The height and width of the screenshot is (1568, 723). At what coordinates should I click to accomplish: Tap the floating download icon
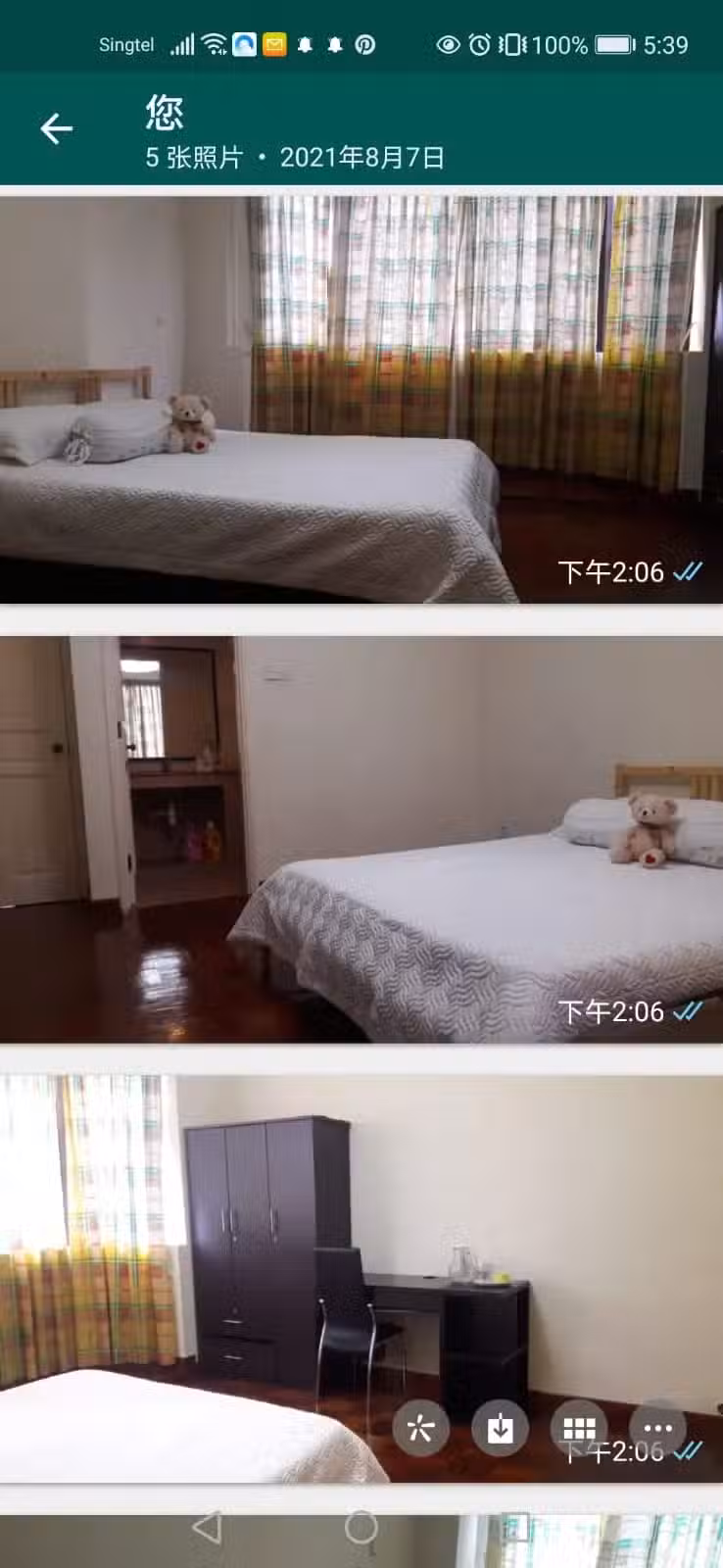coord(500,1428)
